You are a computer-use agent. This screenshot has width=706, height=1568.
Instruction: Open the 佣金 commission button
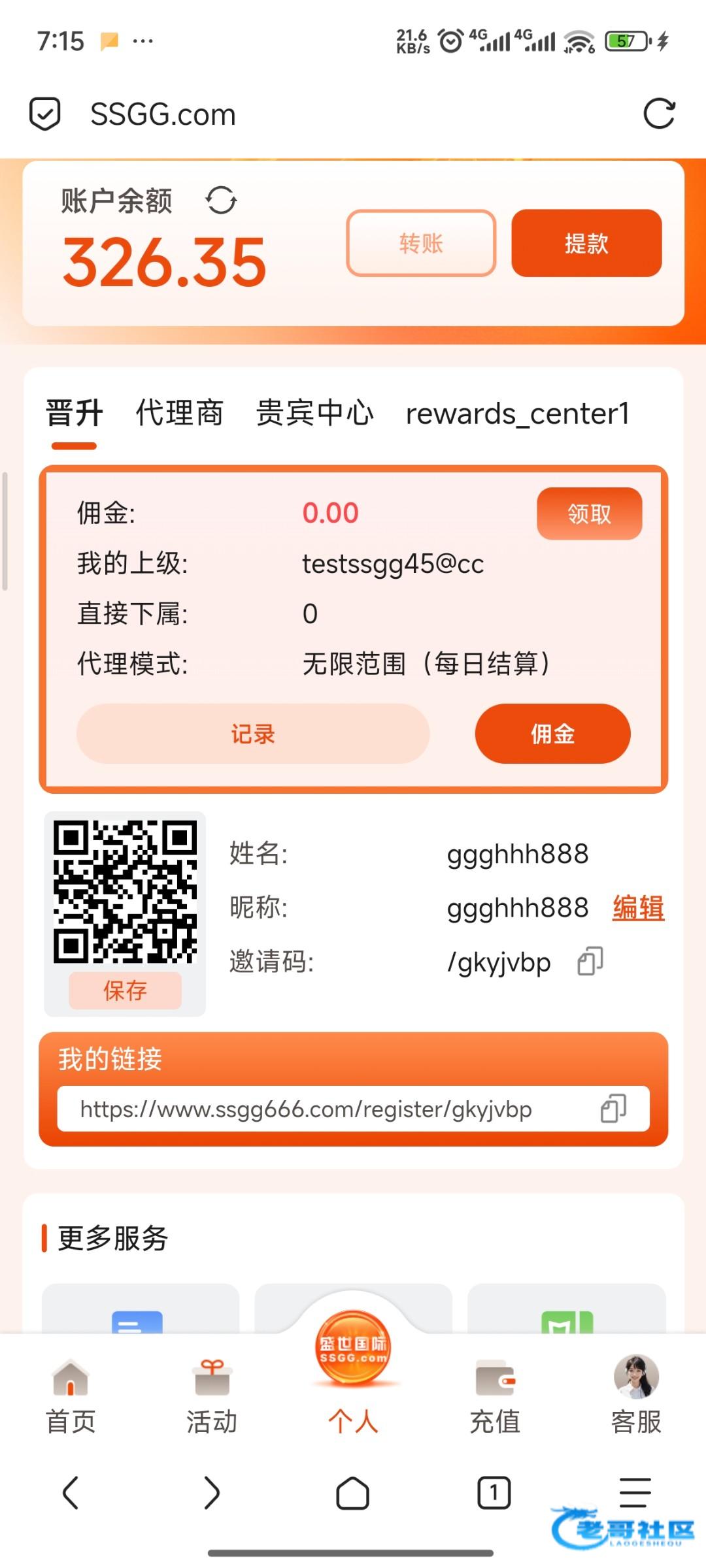click(x=552, y=734)
